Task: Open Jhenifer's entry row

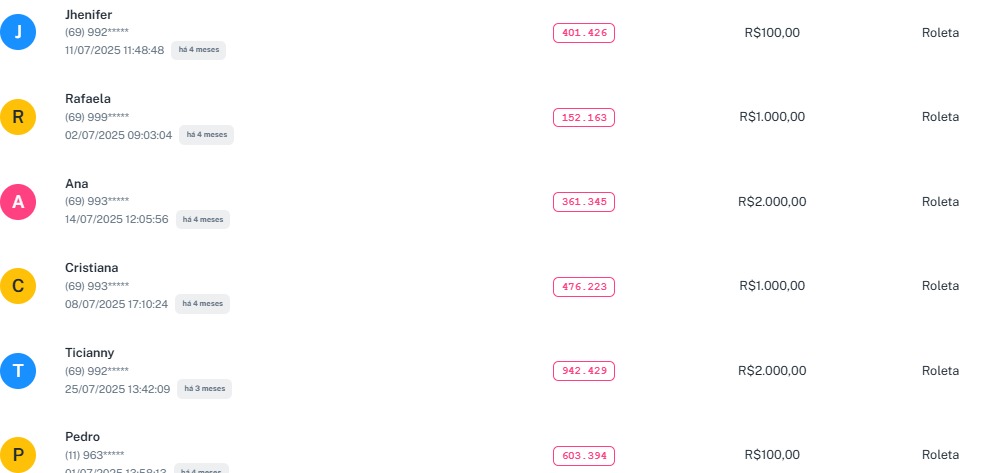Action: coord(89,15)
